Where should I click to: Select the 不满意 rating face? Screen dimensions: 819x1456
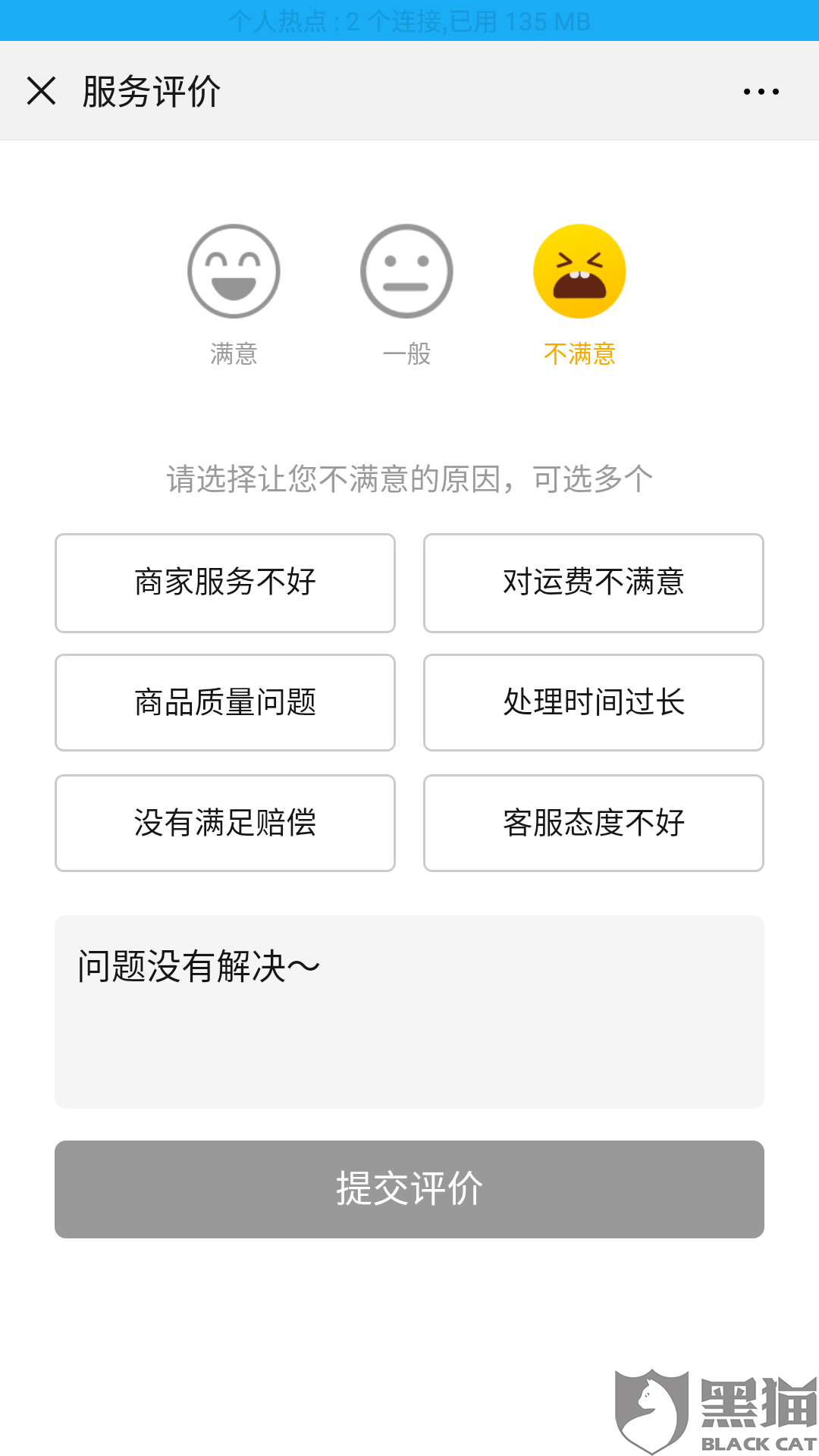tap(579, 271)
